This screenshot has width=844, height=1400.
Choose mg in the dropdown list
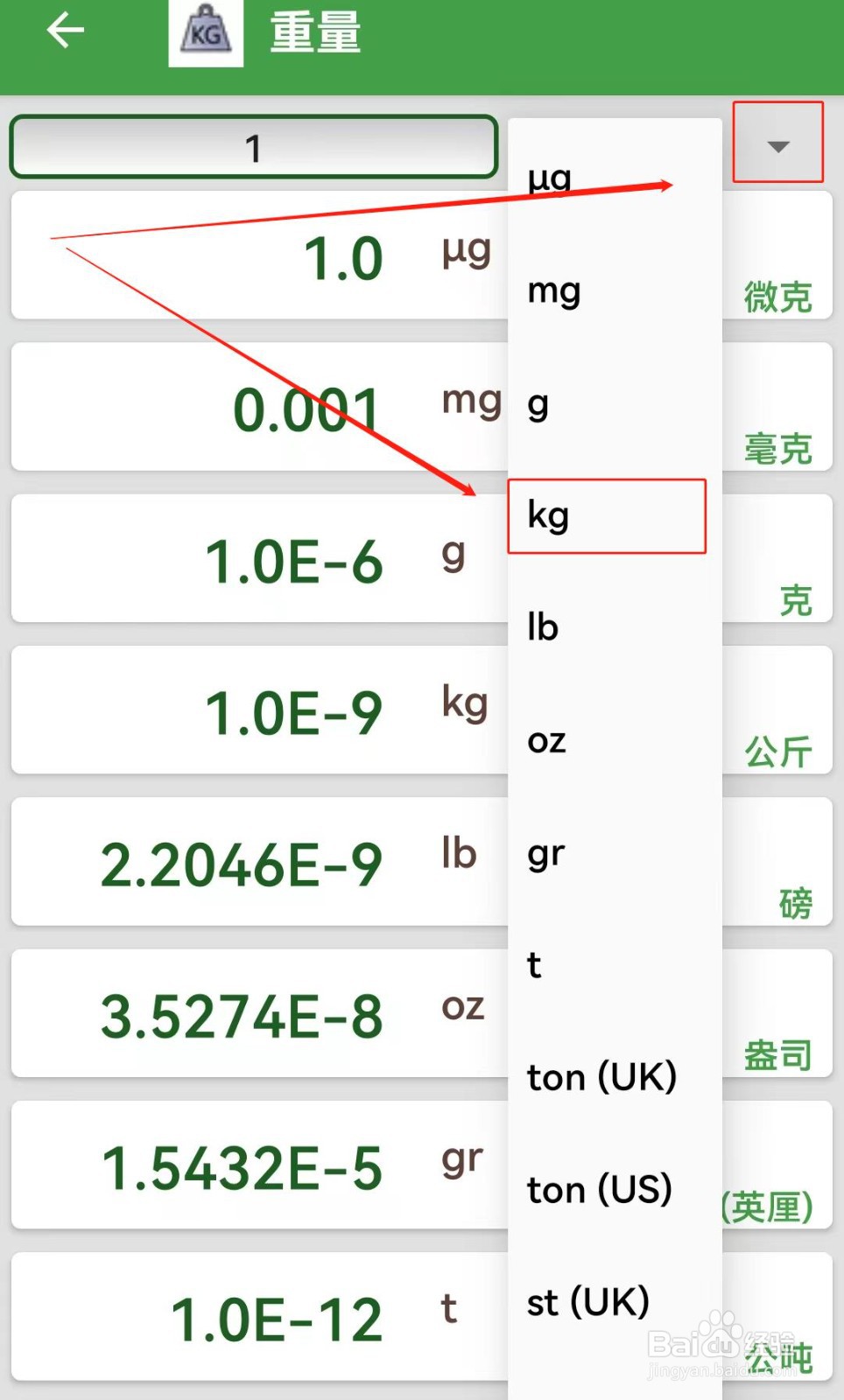click(615, 290)
